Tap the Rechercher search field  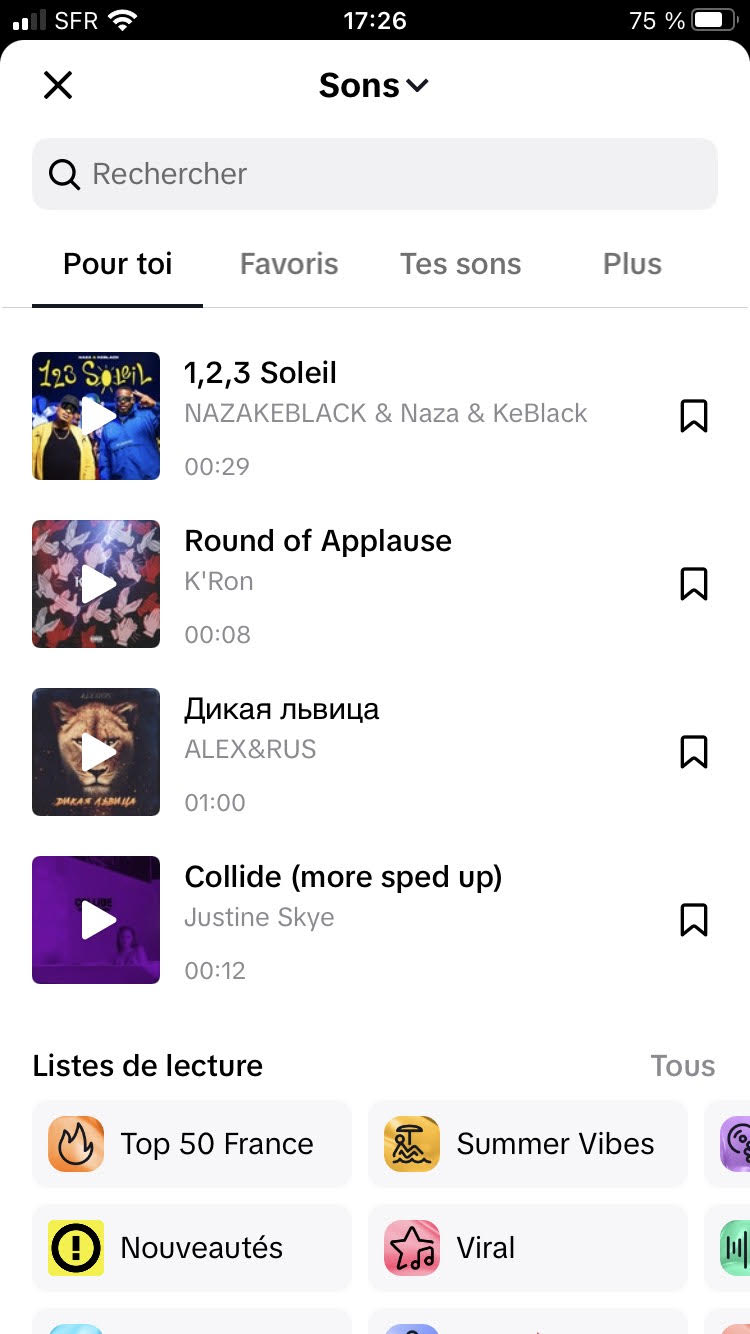(375, 174)
